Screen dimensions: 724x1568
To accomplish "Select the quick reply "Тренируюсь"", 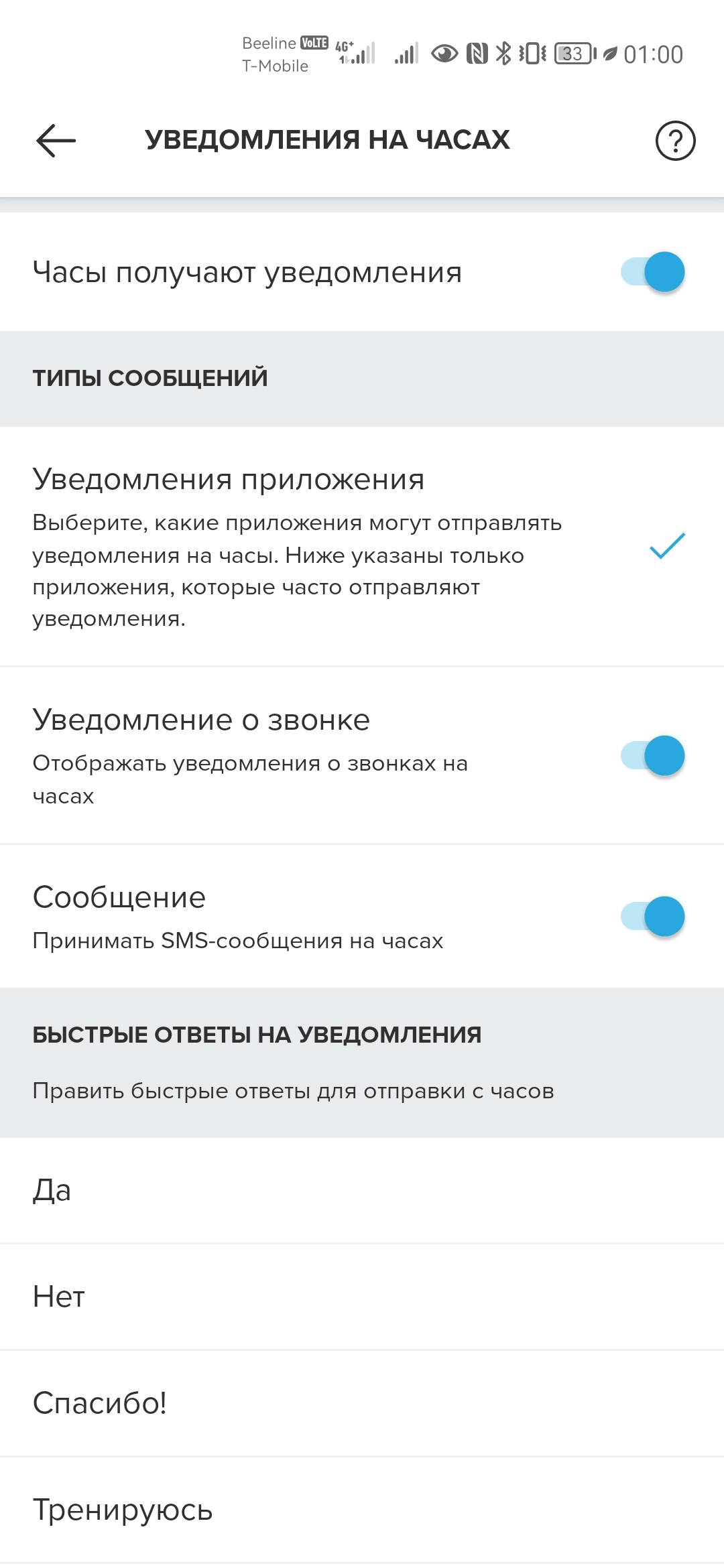I will coord(362,1510).
